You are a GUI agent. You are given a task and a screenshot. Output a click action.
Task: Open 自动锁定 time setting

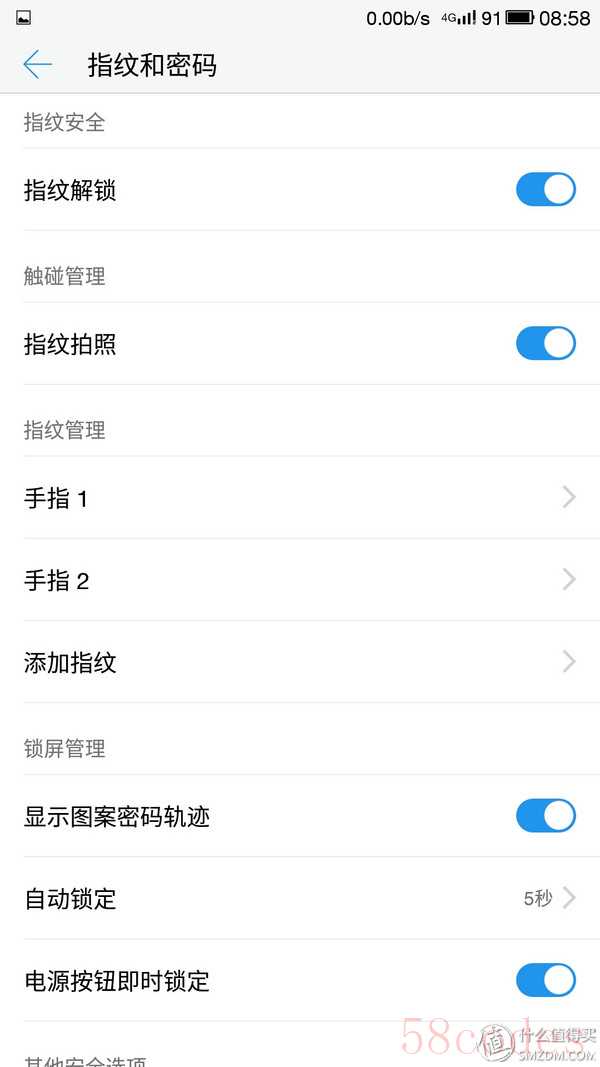[300, 898]
